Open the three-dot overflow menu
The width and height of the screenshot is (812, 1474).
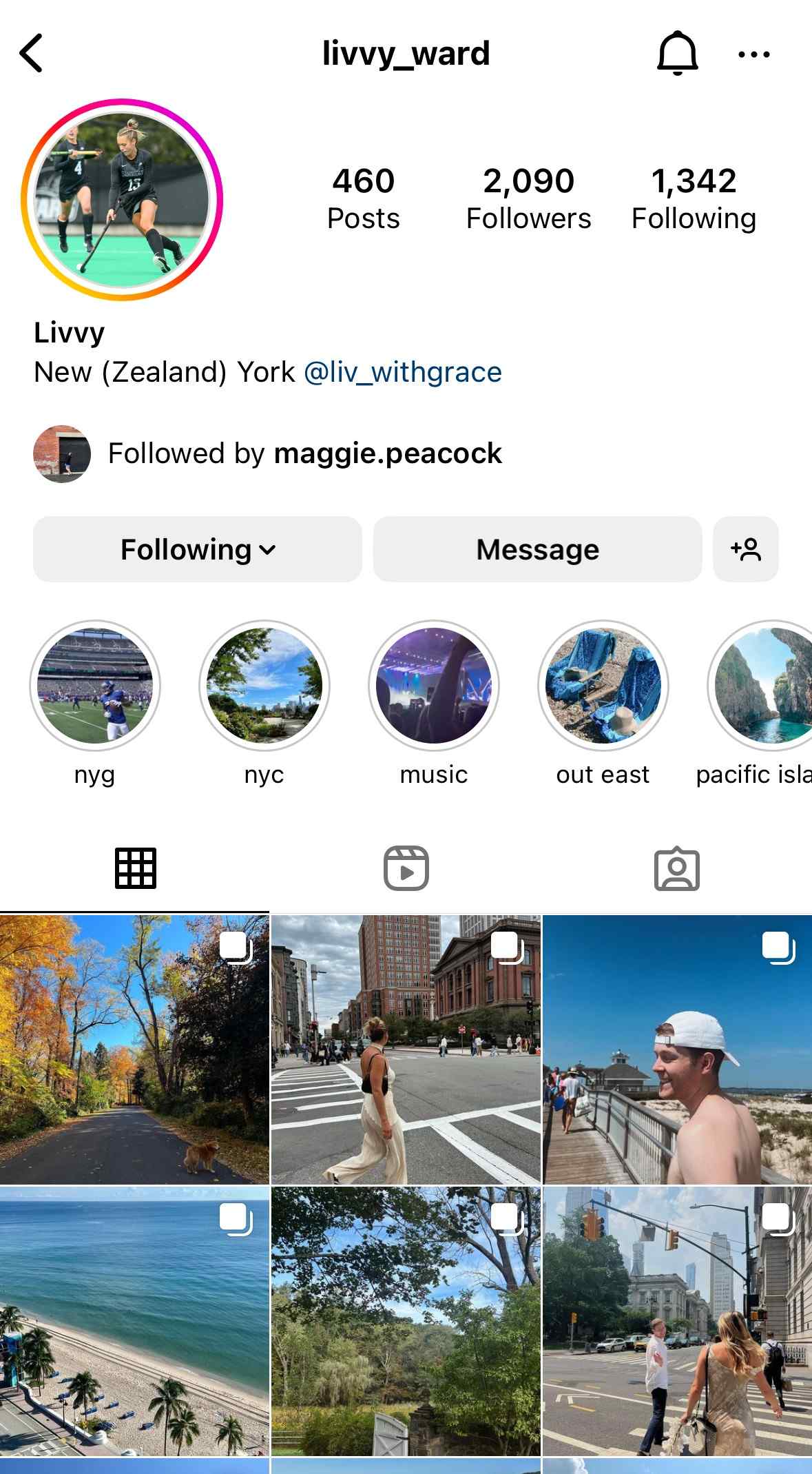[753, 54]
